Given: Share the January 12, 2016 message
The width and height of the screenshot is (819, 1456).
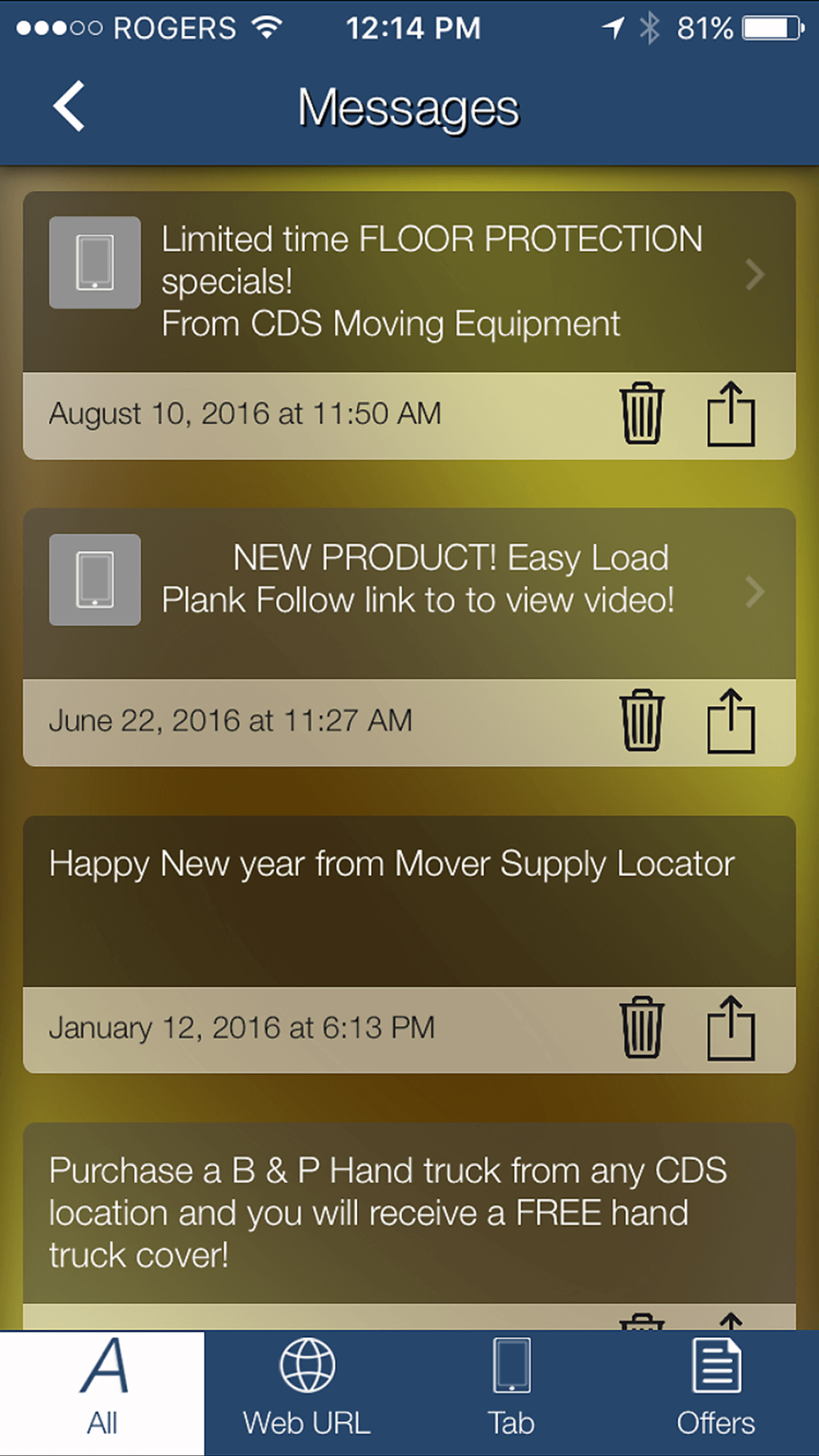Looking at the screenshot, I should 731,1028.
